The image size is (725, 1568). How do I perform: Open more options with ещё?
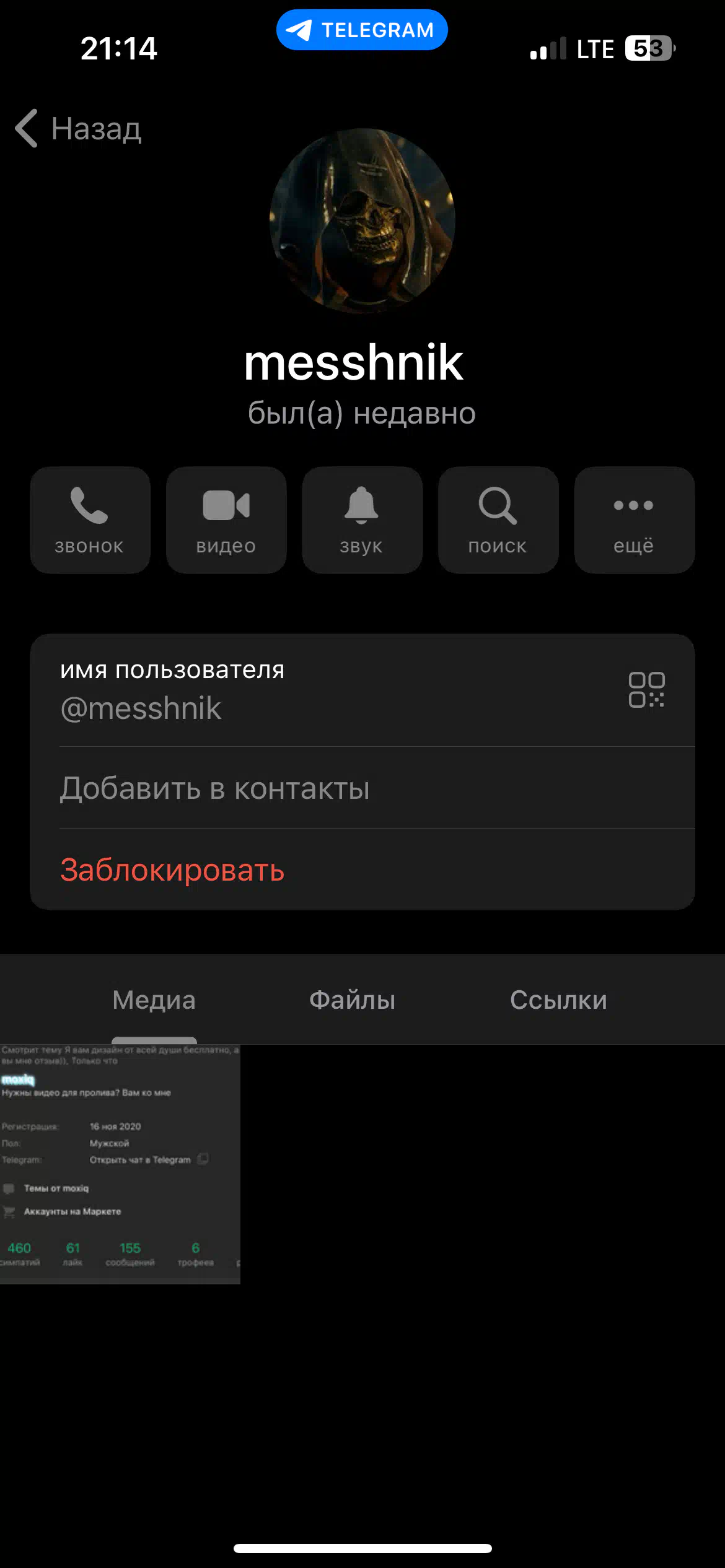pyautogui.click(x=635, y=520)
